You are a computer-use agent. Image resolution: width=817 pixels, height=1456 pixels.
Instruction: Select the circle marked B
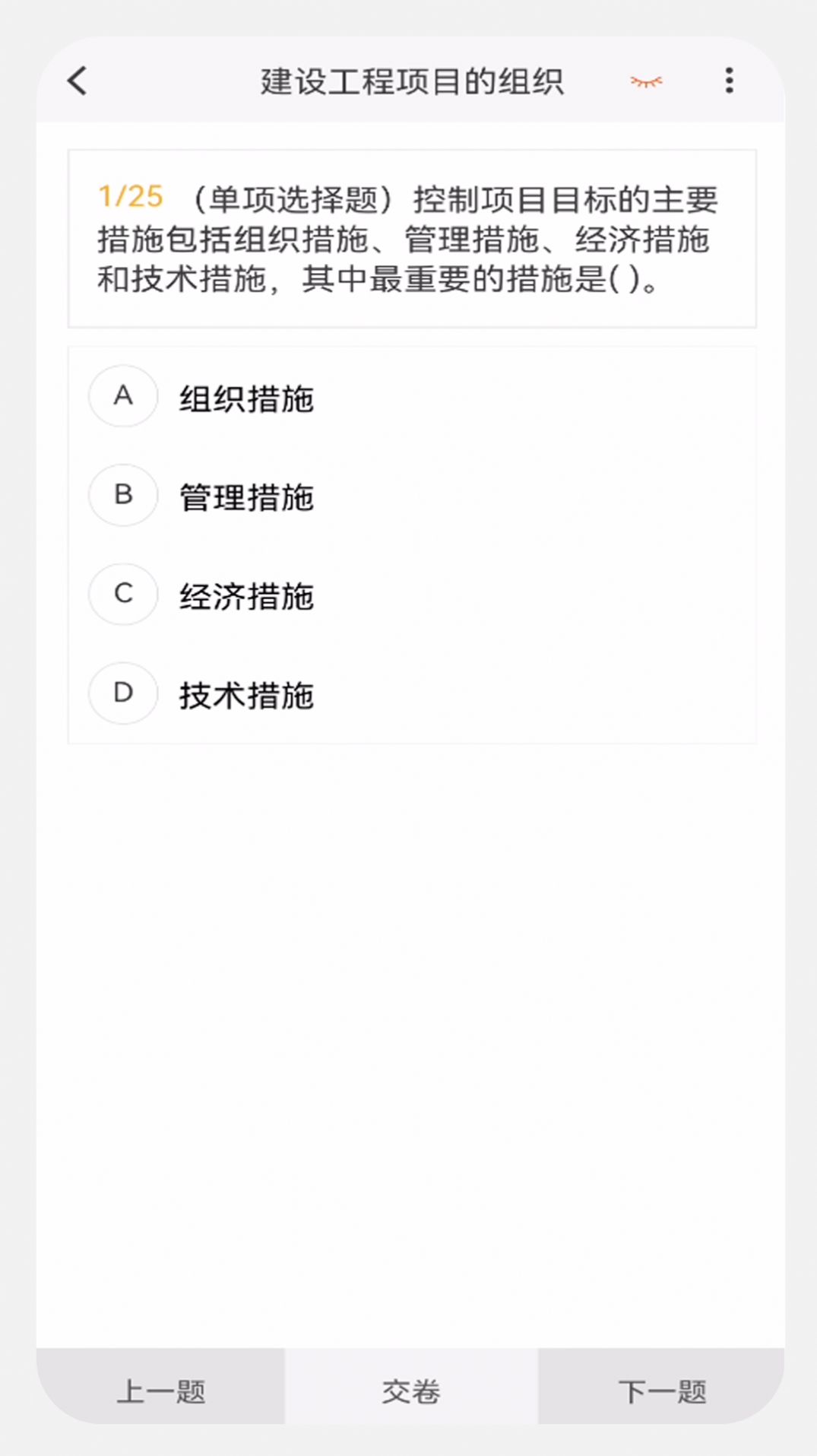(123, 496)
